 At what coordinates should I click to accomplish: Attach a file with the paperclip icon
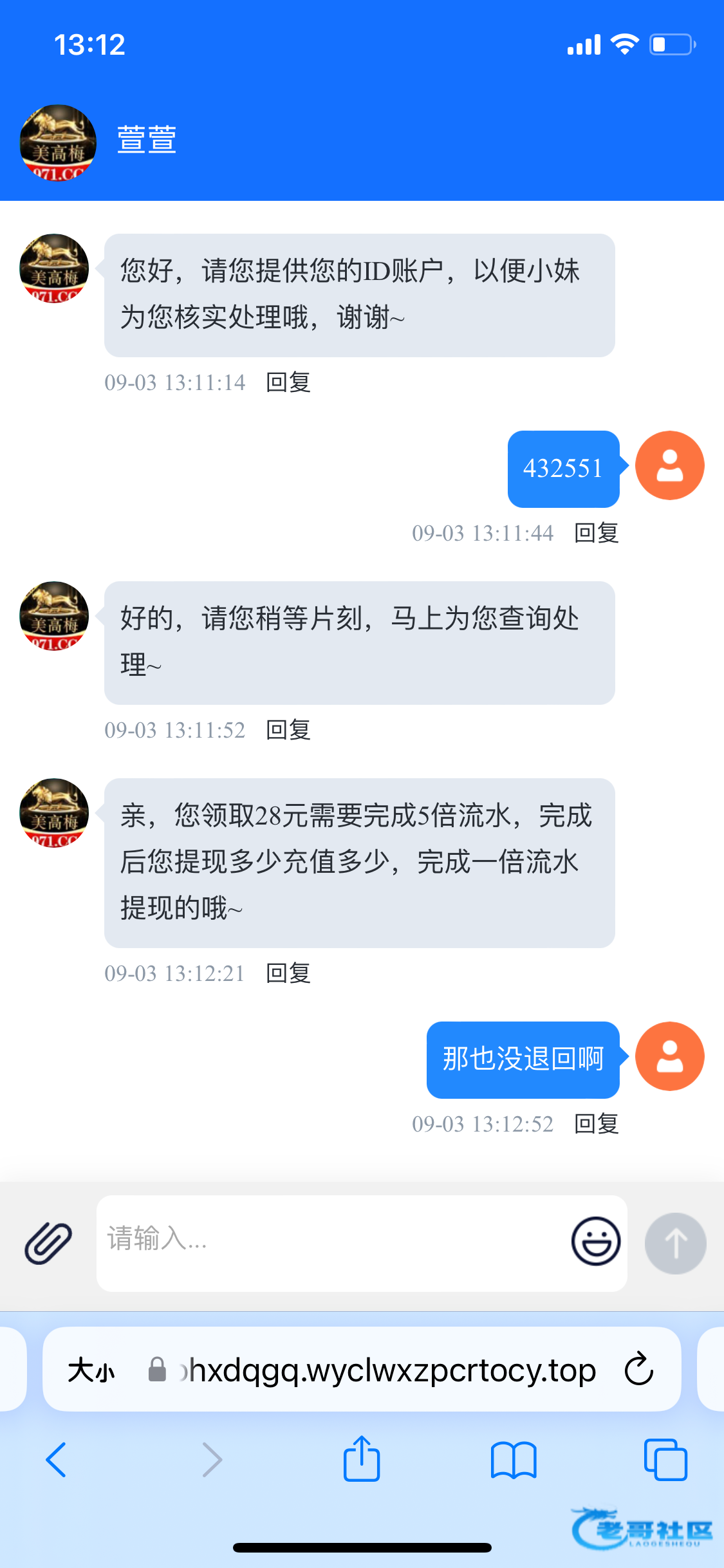pos(48,1242)
